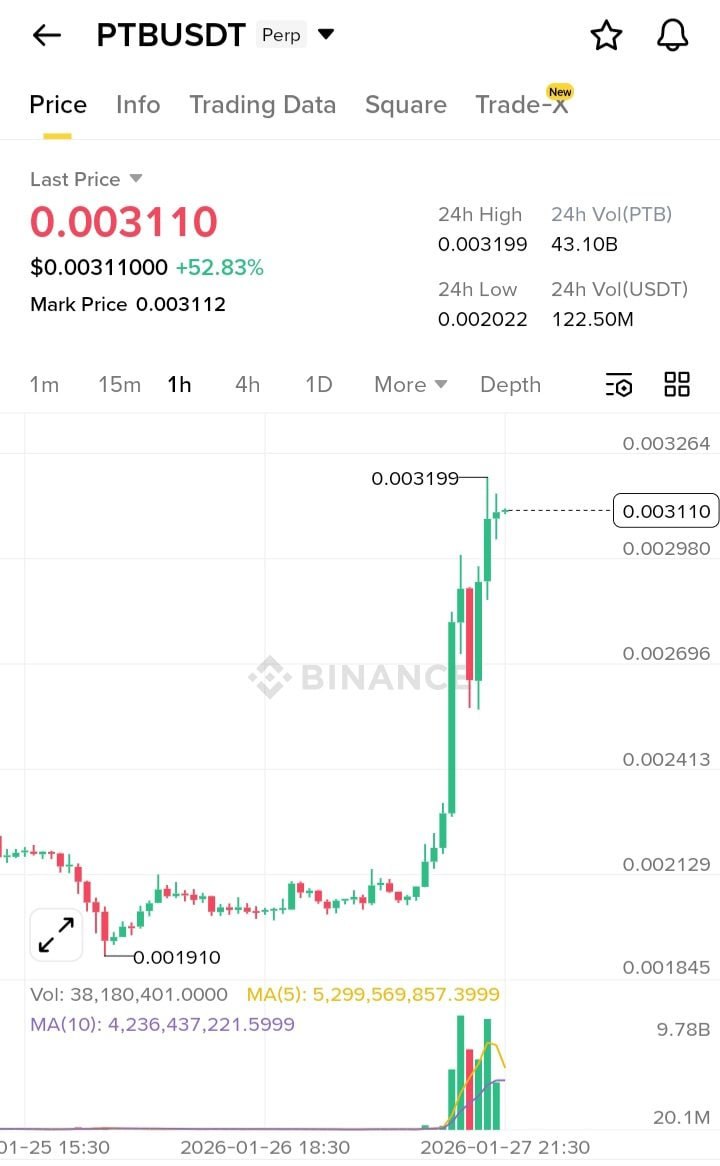Open the chart indicator settings icon
The height and width of the screenshot is (1166, 720).
coord(619,384)
